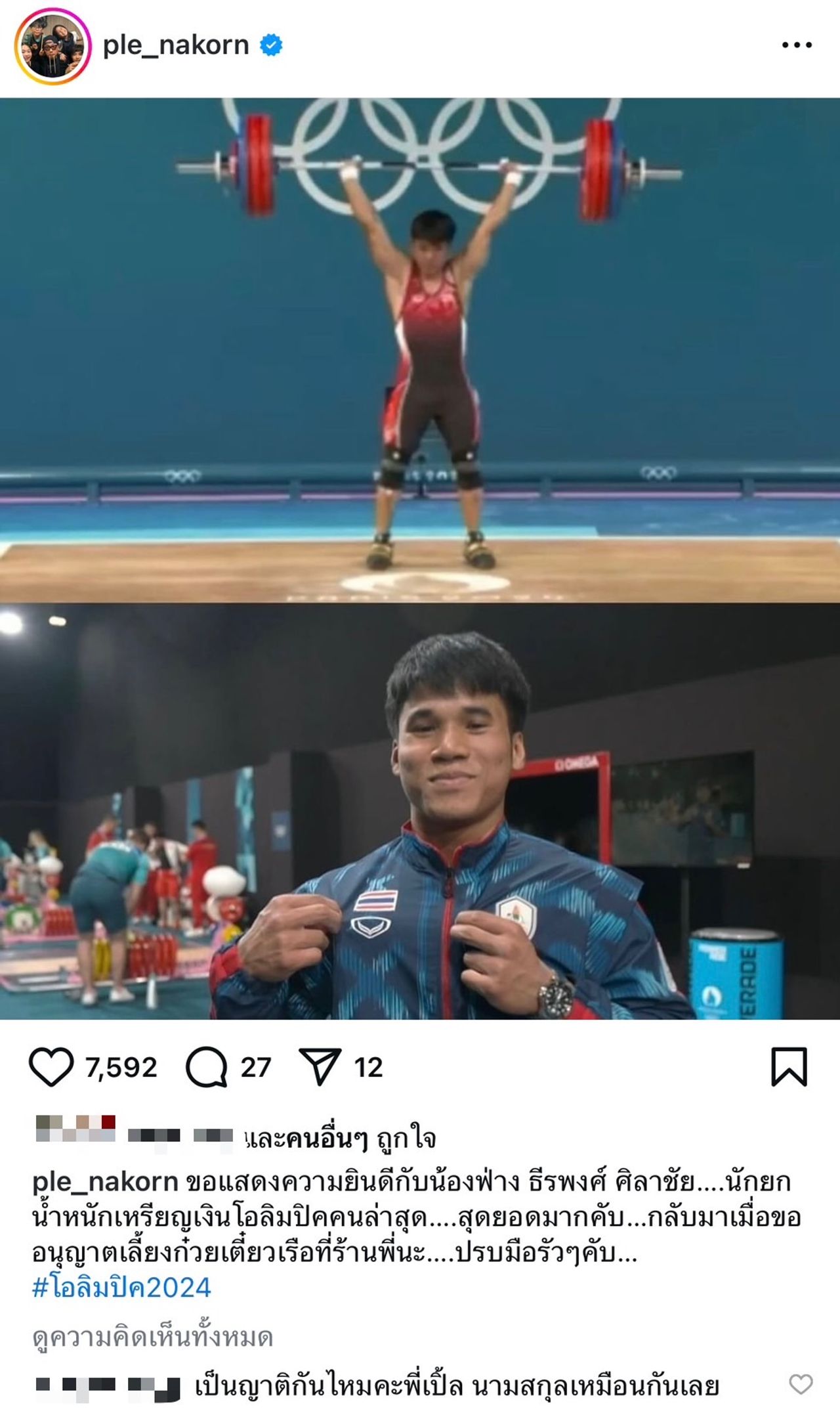Open the comments bubble icon
840x1413 pixels.
click(207, 1067)
